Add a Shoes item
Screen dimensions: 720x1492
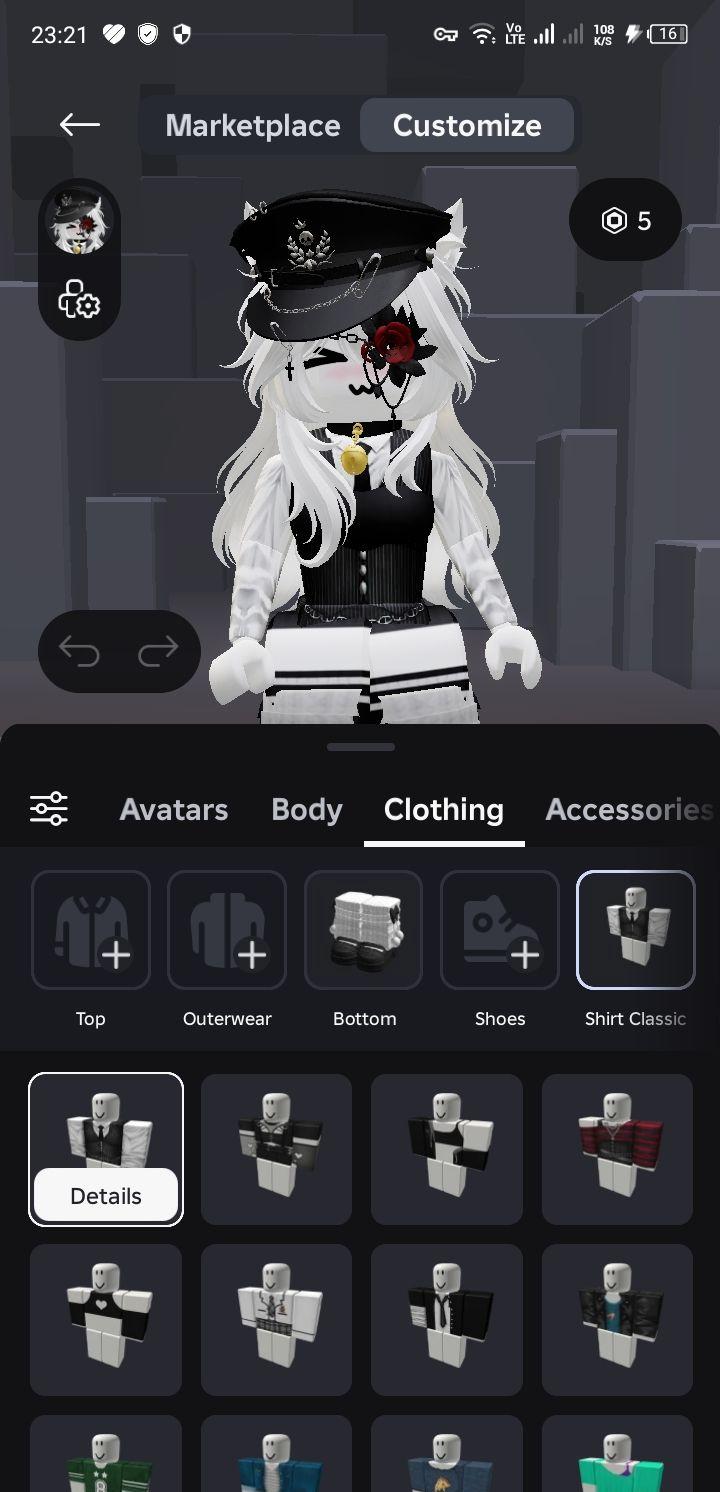pyautogui.click(x=500, y=931)
